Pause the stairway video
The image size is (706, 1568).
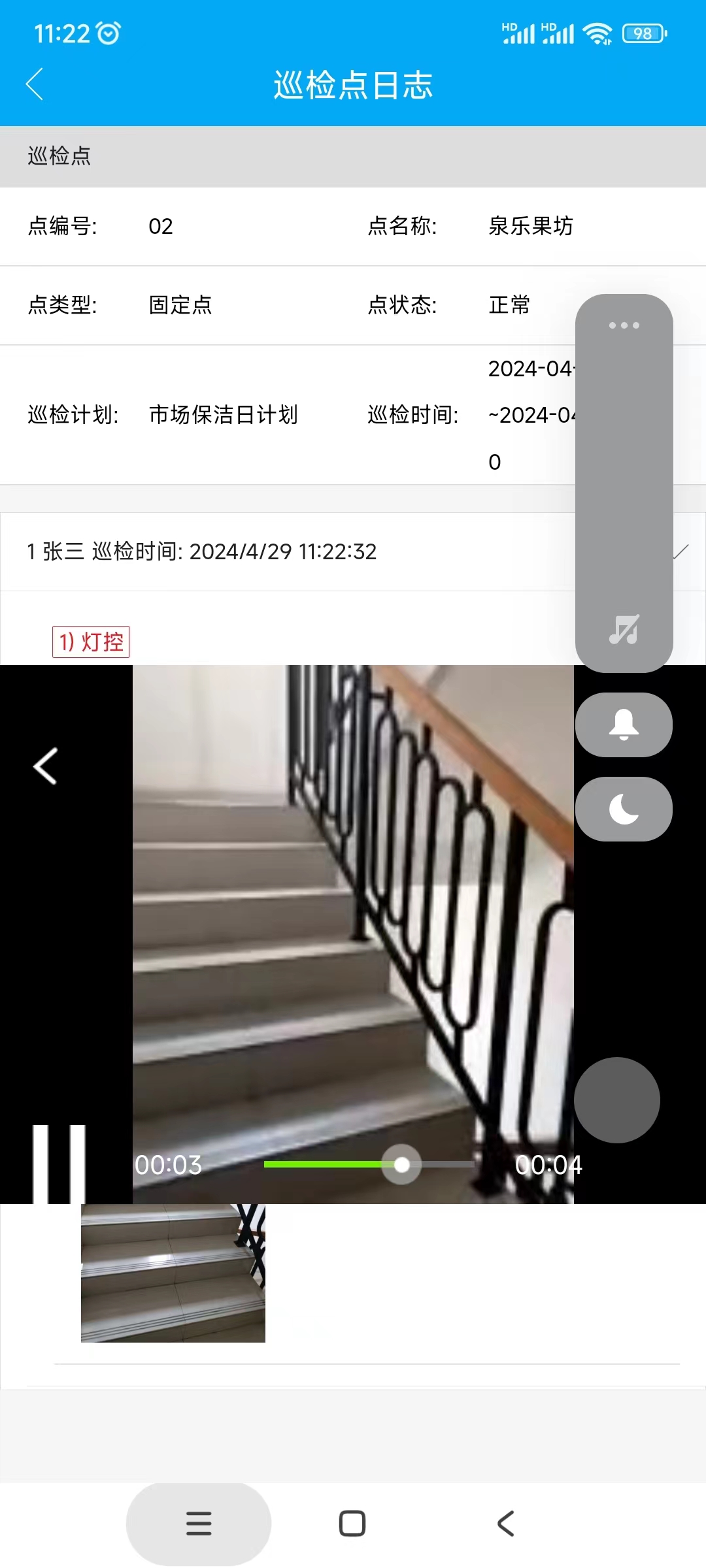pos(59,1163)
